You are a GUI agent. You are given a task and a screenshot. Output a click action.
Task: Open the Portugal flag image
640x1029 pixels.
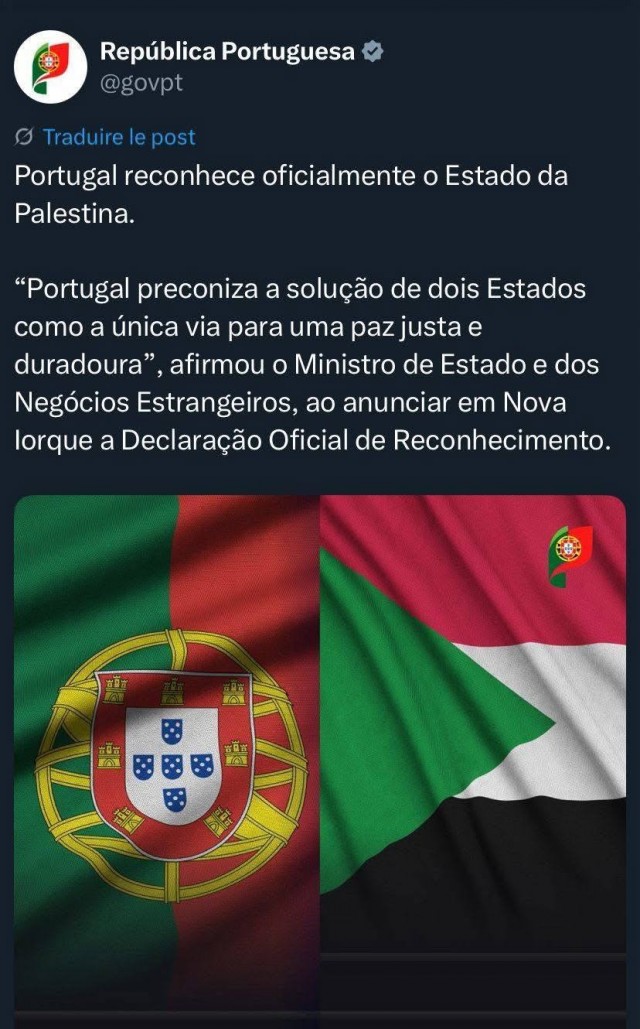[x=166, y=750]
